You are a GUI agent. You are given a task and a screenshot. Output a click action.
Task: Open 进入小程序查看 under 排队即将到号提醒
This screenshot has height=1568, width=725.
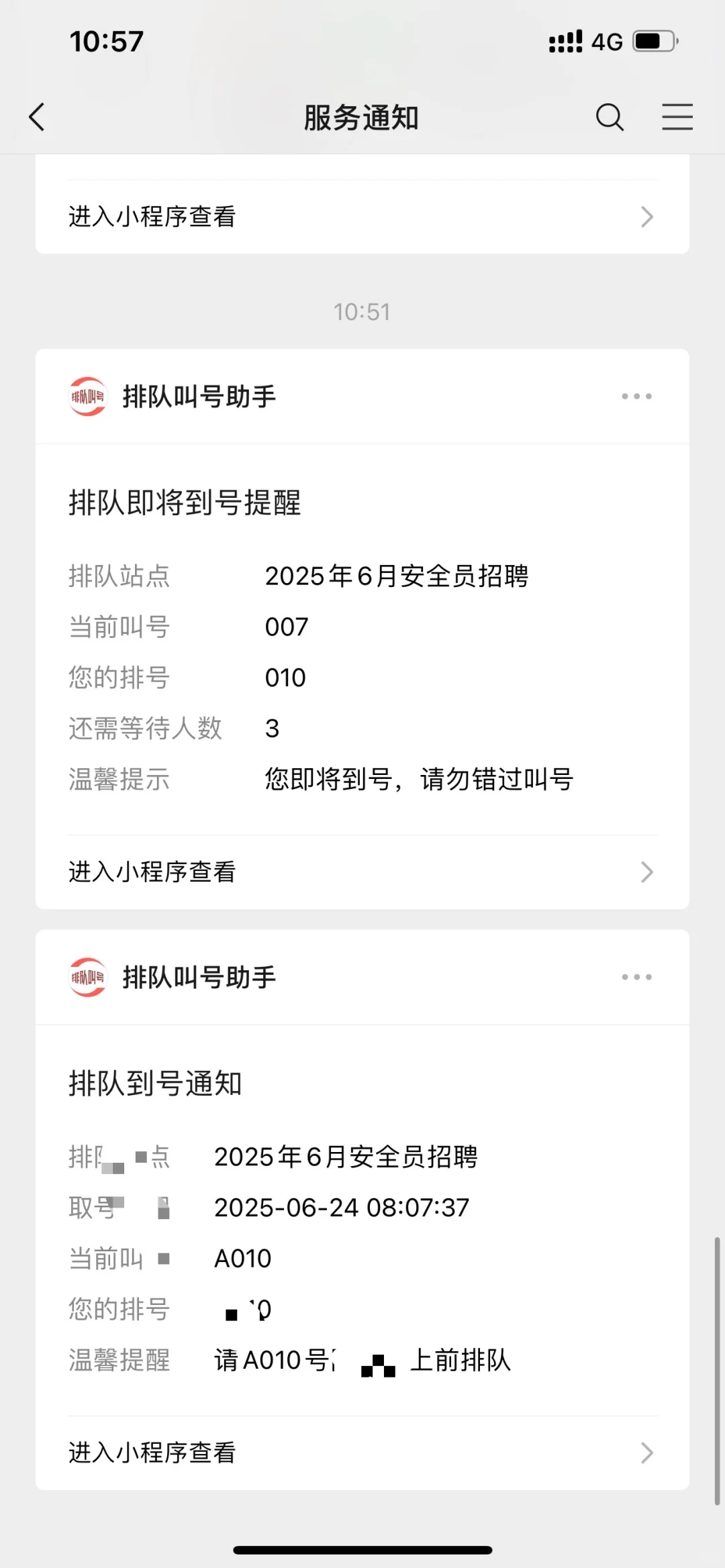362,872
